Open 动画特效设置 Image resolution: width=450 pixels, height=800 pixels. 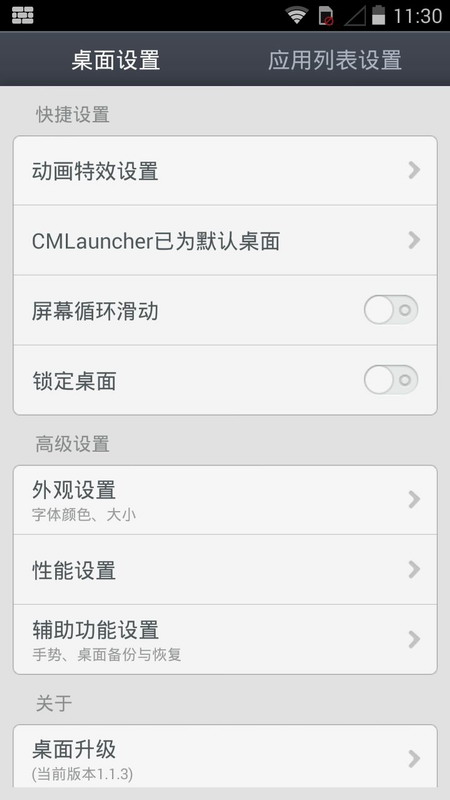[x=225, y=171]
